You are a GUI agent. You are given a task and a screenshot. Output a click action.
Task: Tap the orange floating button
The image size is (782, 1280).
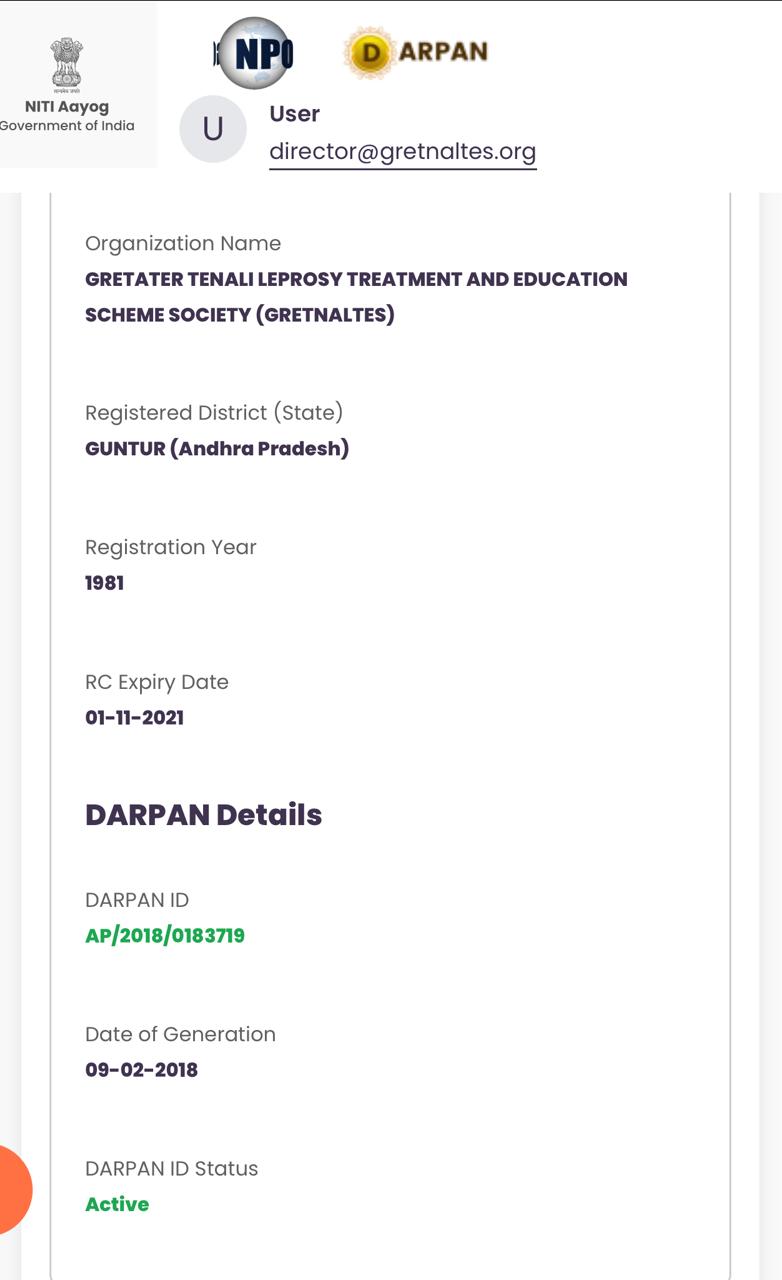pyautogui.click(x=12, y=1189)
